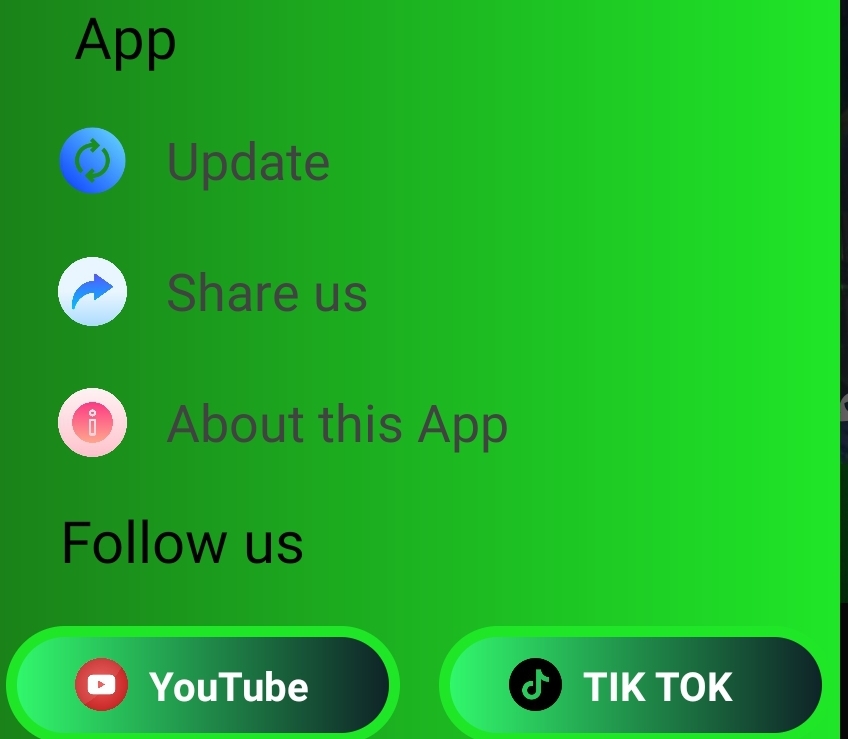Select Share us

click(266, 293)
